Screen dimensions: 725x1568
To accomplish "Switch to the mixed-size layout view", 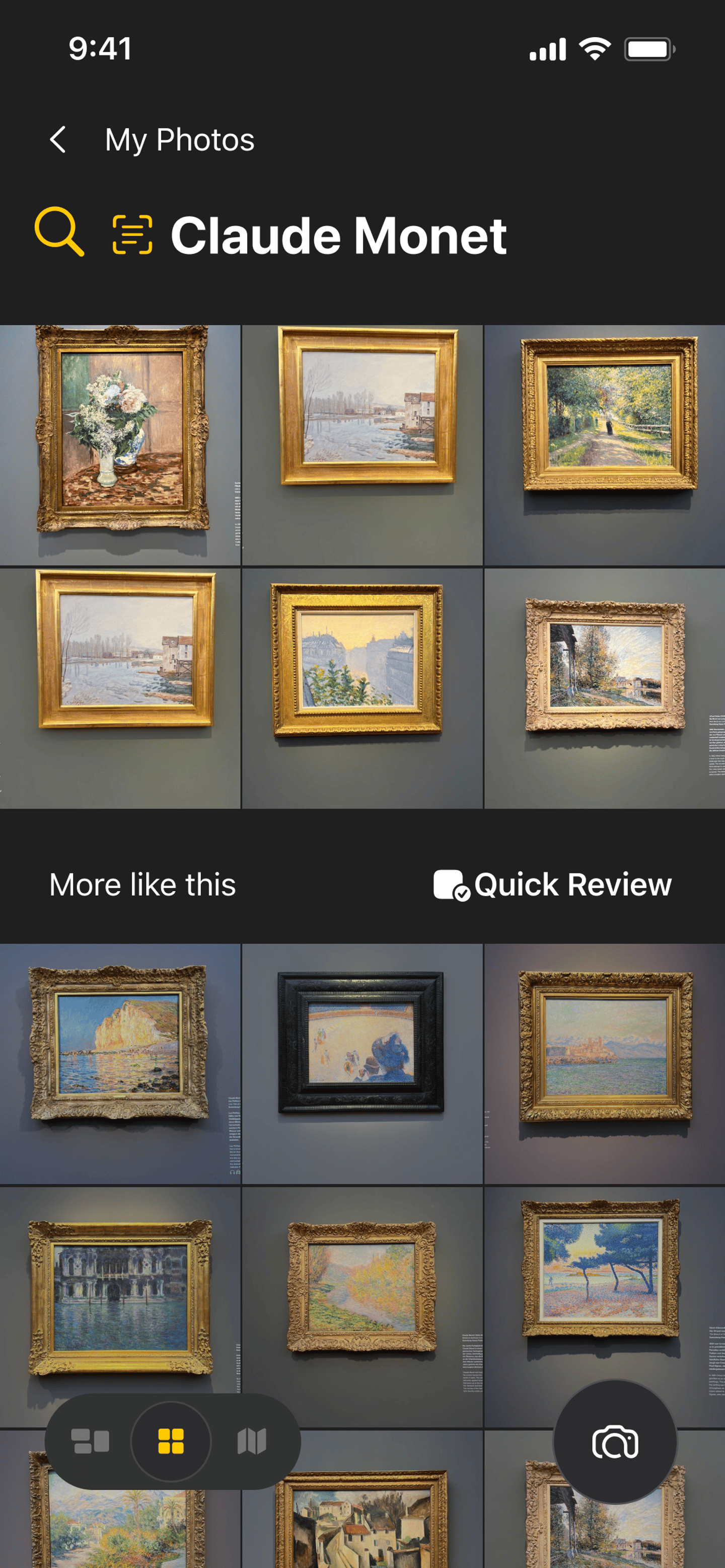I will (90, 1441).
